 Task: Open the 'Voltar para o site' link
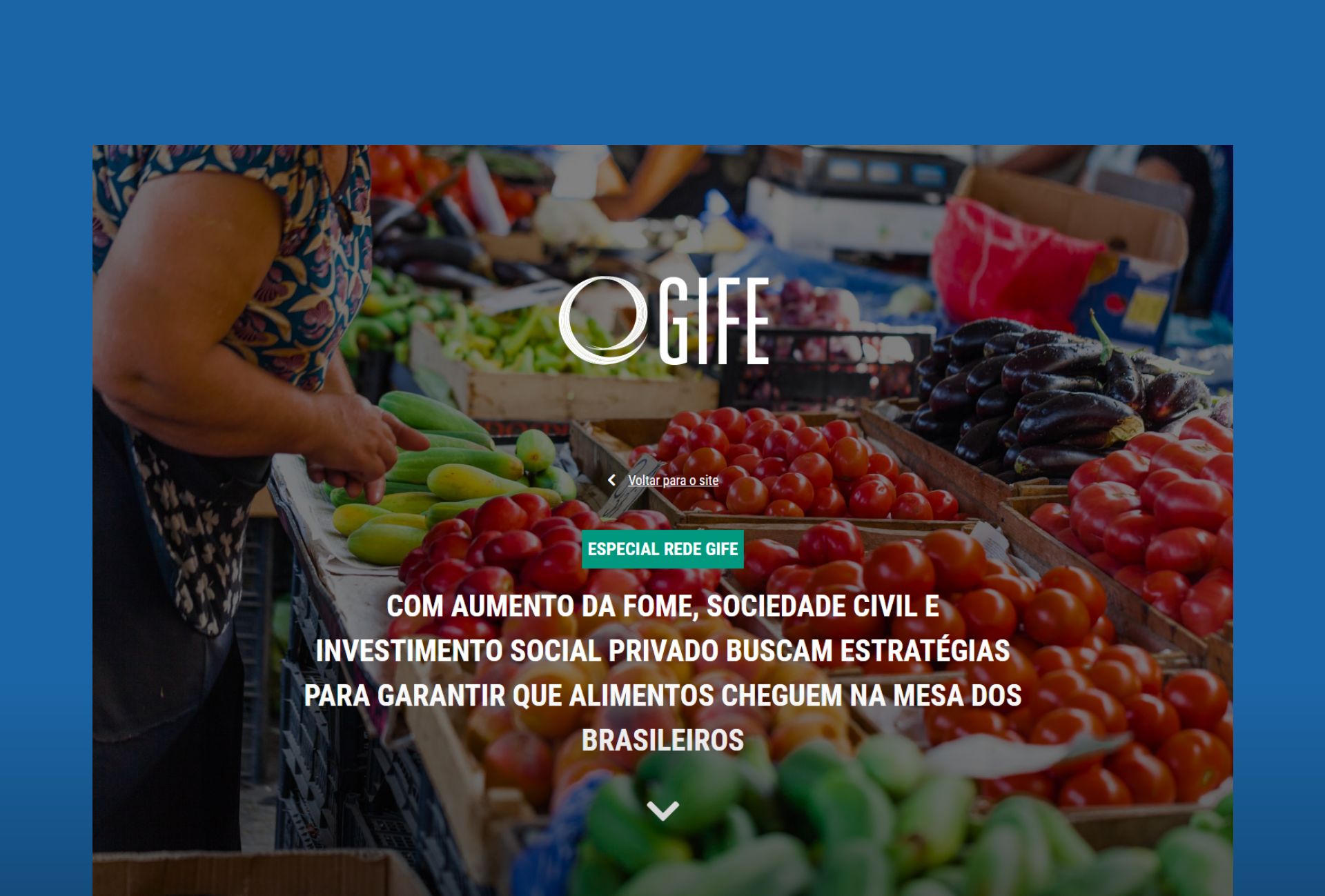coord(672,480)
